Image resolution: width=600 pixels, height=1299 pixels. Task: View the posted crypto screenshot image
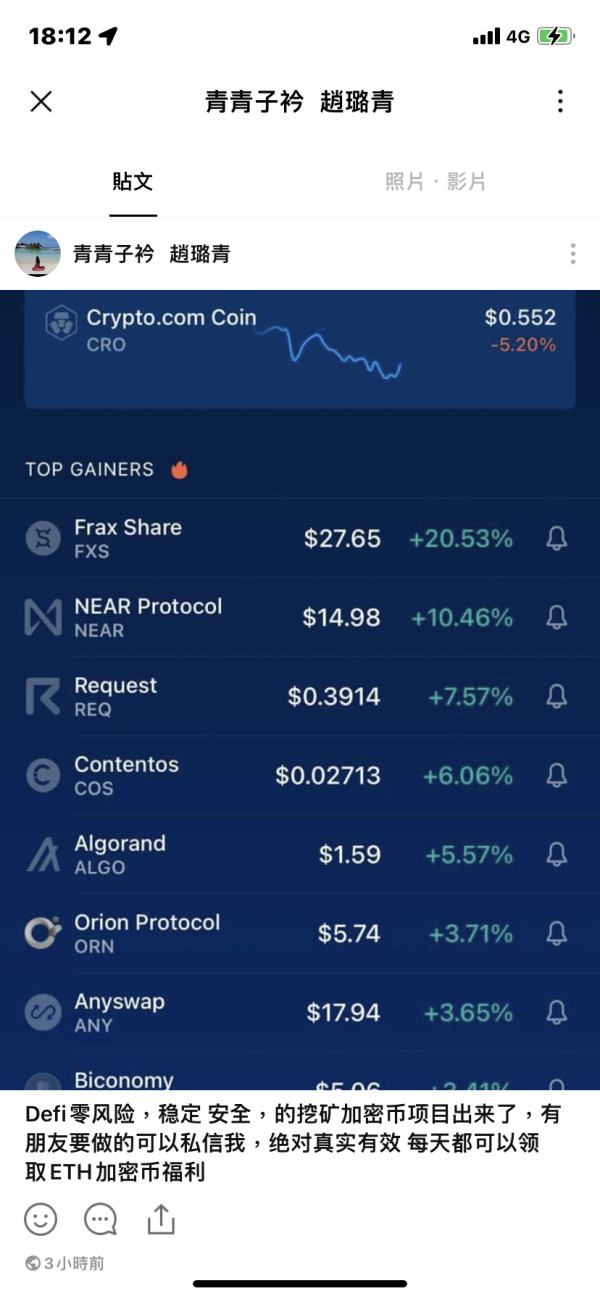pyautogui.click(x=300, y=690)
